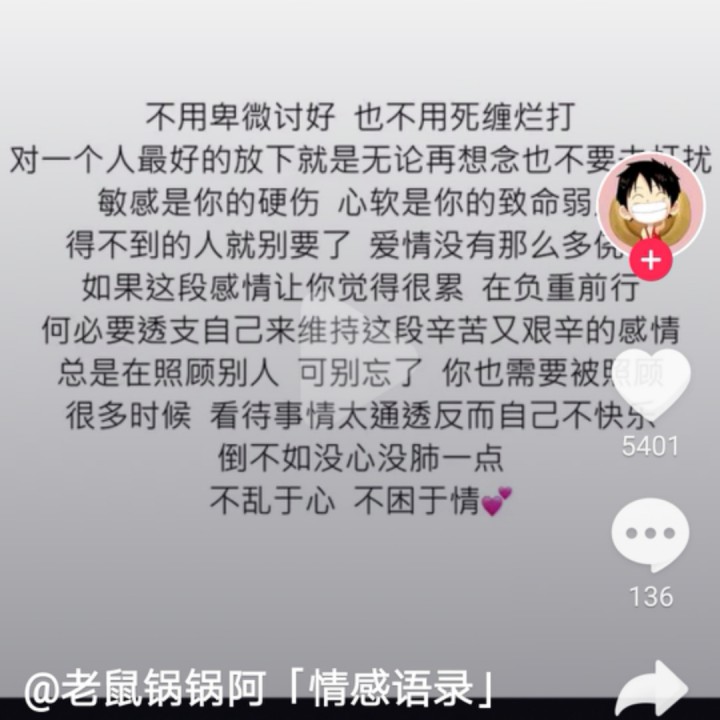Open the comments with 136 replies
720x720 pixels.
click(x=650, y=536)
